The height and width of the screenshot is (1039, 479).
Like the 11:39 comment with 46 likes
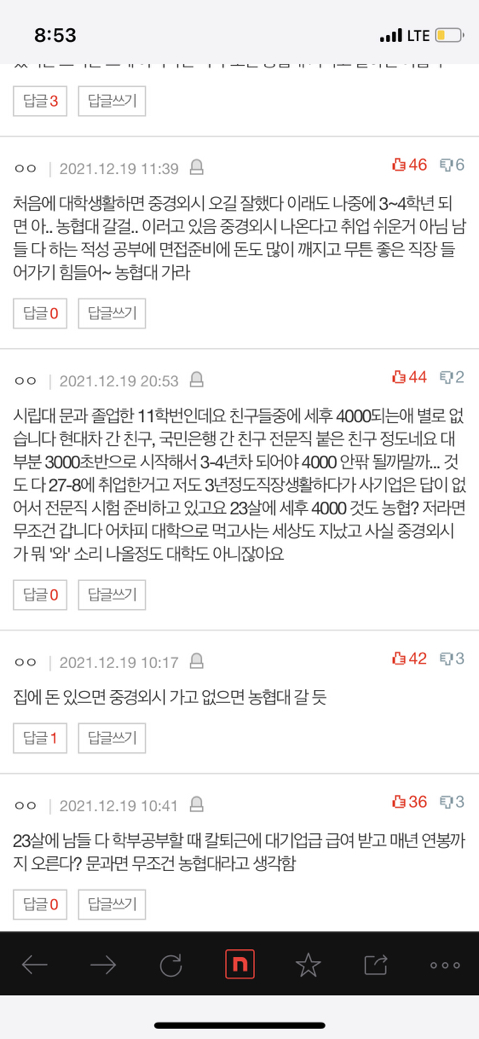[409, 164]
